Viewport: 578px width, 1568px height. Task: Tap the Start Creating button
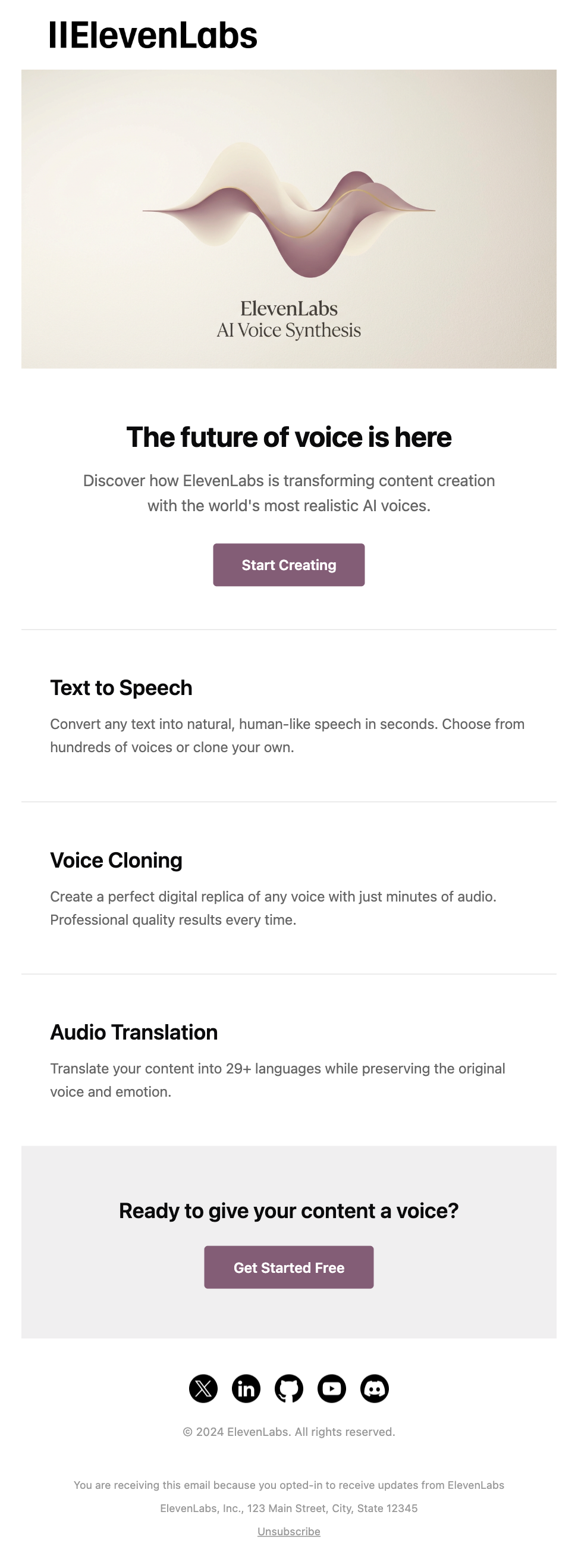click(288, 565)
